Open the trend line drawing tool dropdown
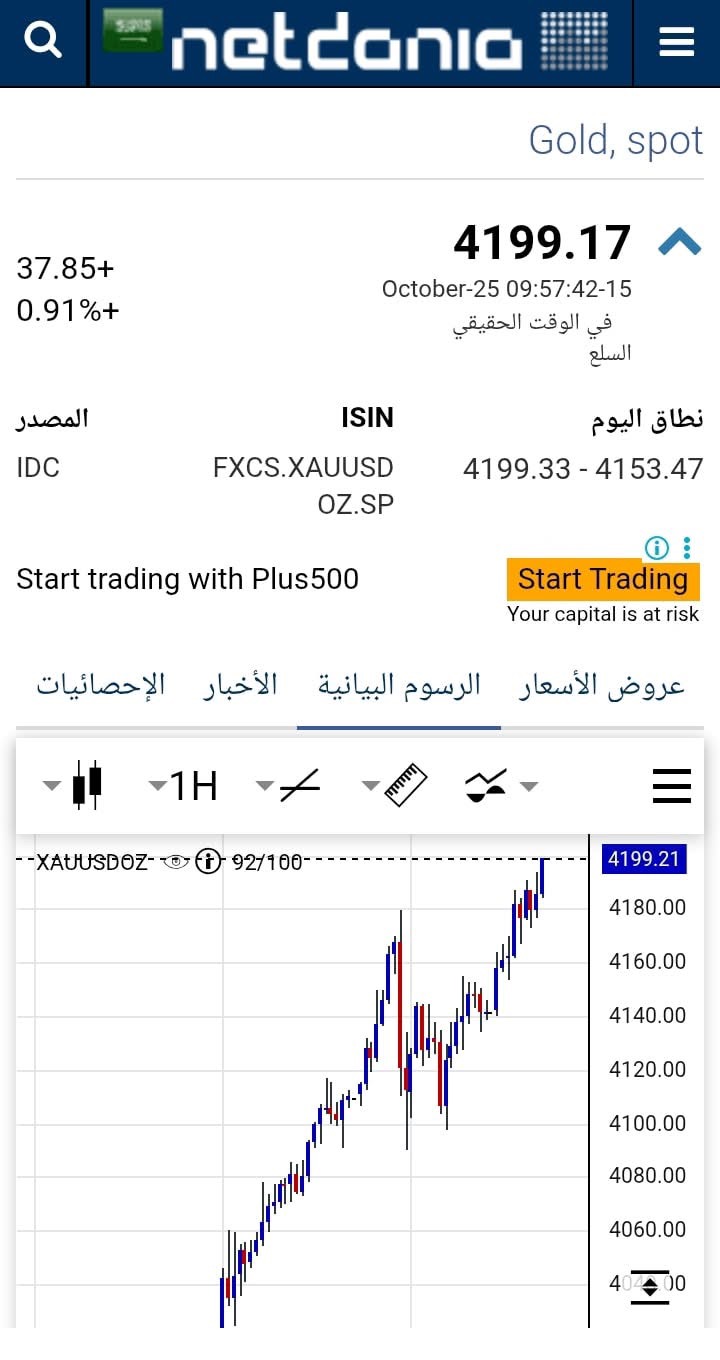 pyautogui.click(x=289, y=785)
